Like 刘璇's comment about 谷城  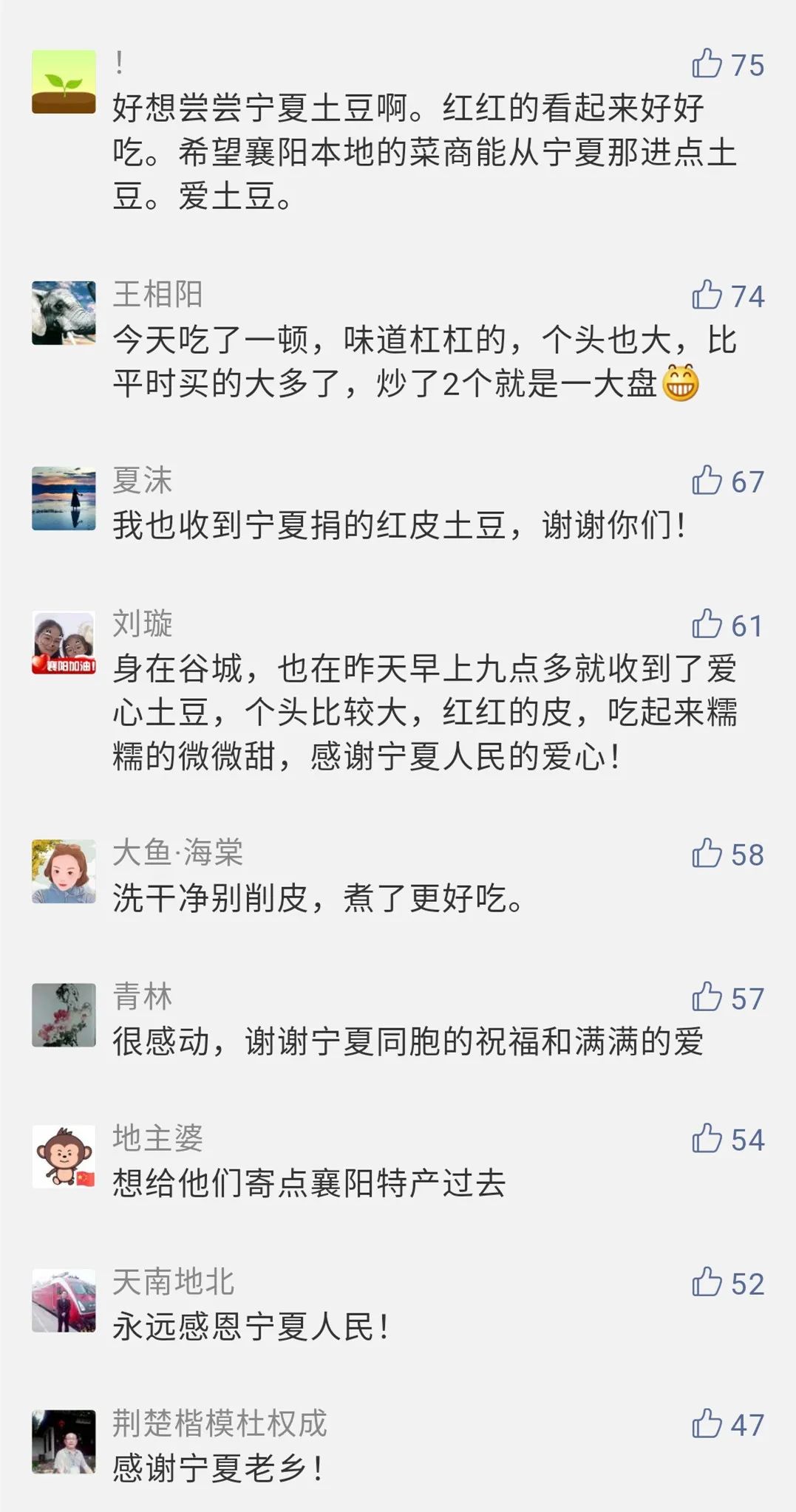click(707, 625)
